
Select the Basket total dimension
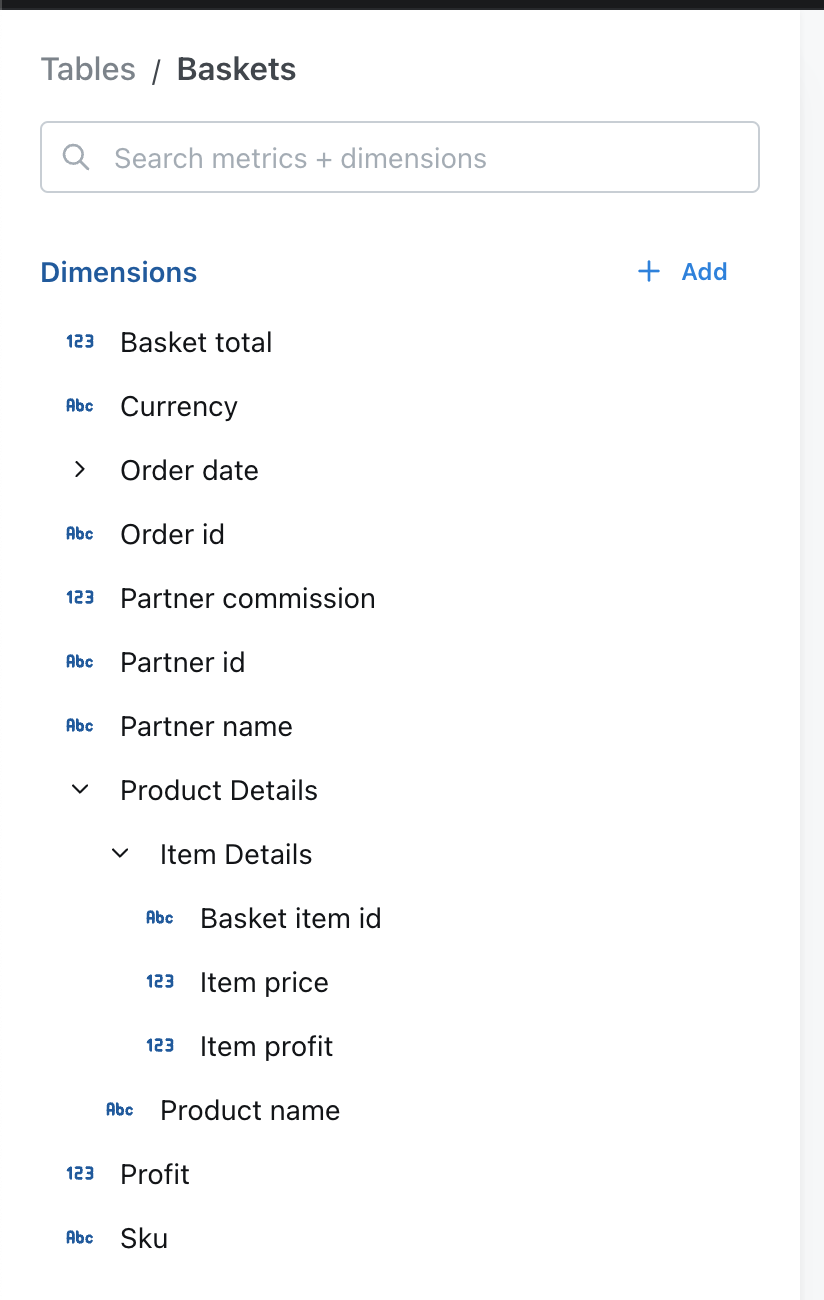click(196, 343)
